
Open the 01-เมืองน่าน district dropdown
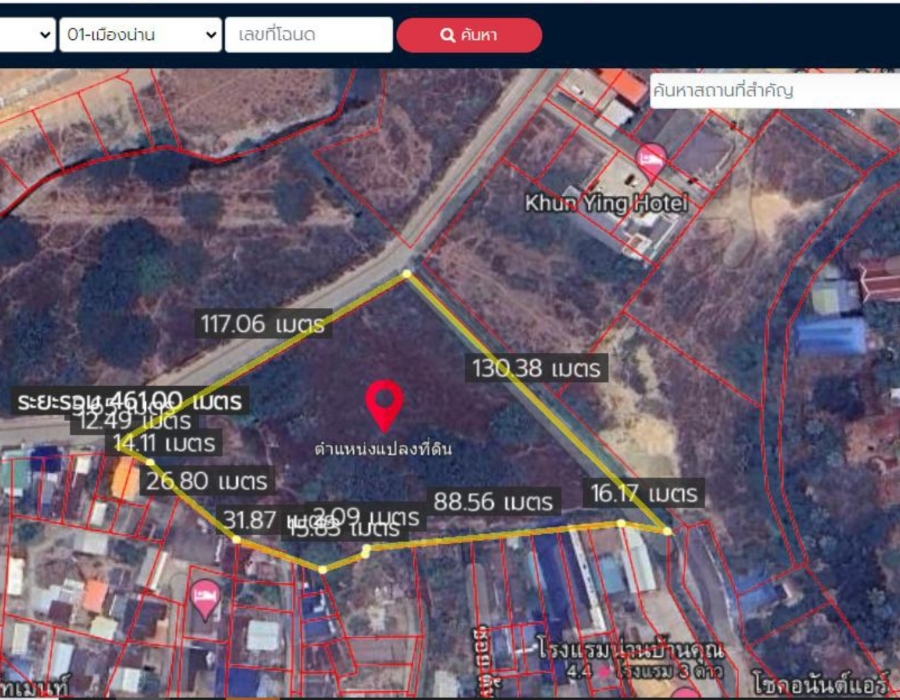pos(140,35)
